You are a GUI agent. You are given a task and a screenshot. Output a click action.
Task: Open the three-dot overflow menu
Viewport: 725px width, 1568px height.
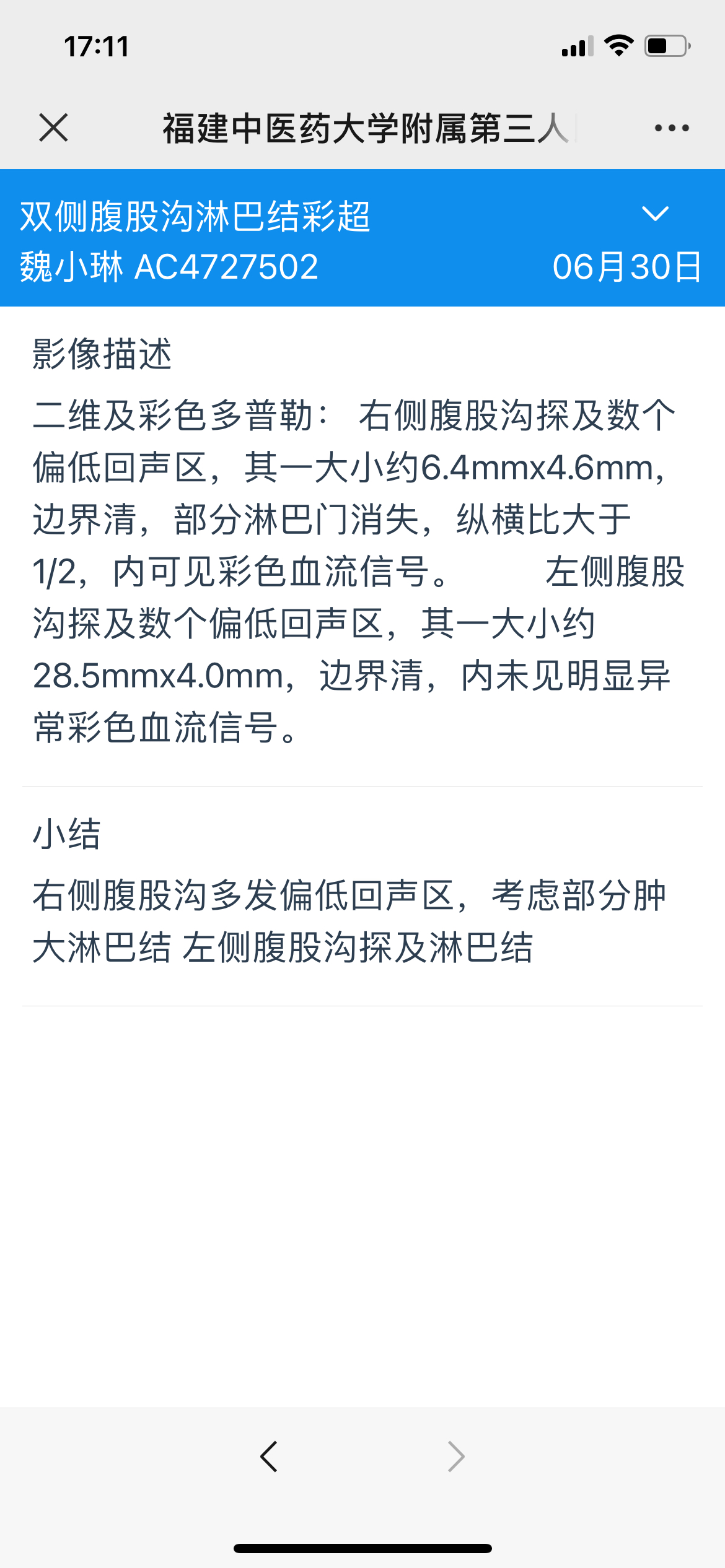tap(672, 128)
